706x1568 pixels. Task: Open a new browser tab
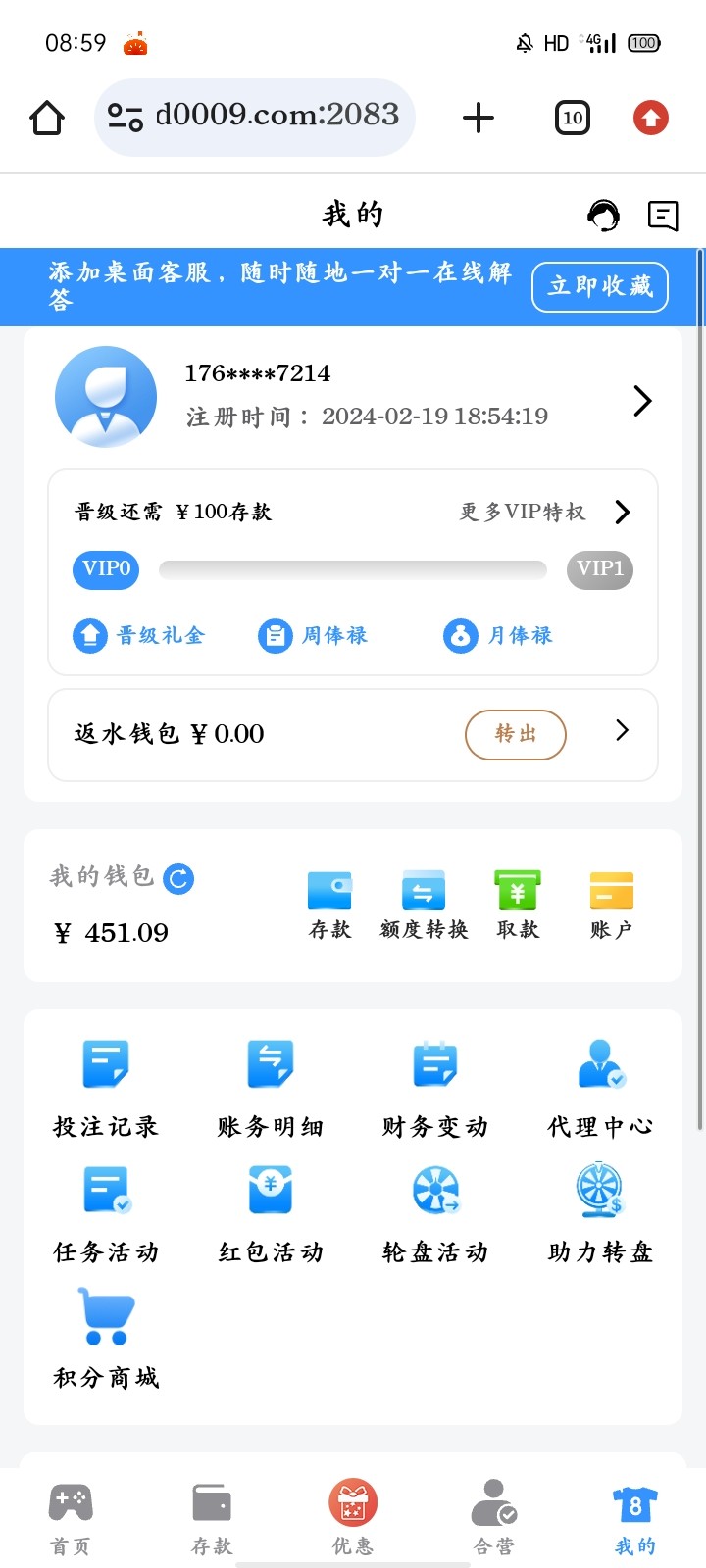tap(479, 119)
